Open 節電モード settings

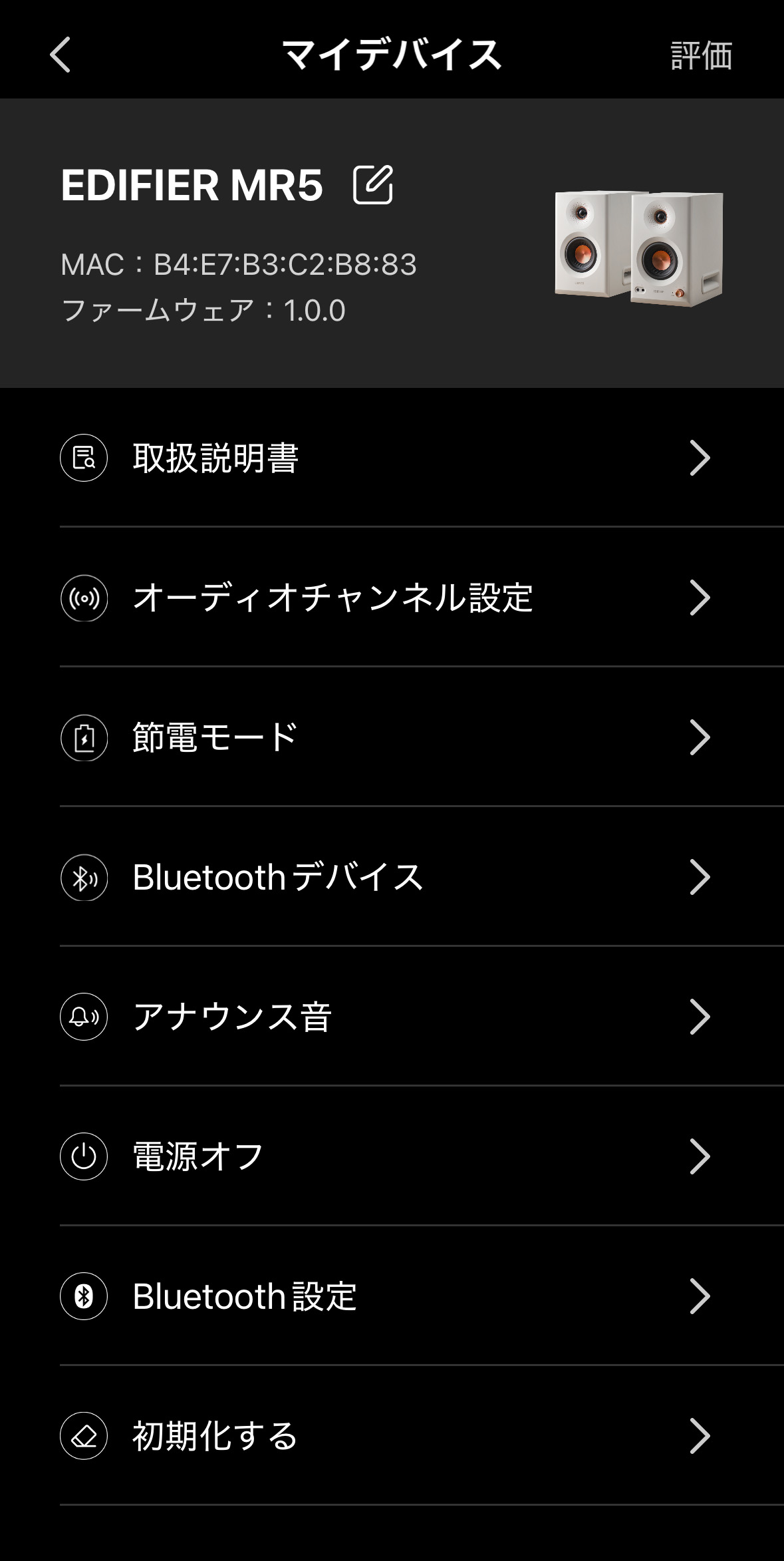[386, 737]
